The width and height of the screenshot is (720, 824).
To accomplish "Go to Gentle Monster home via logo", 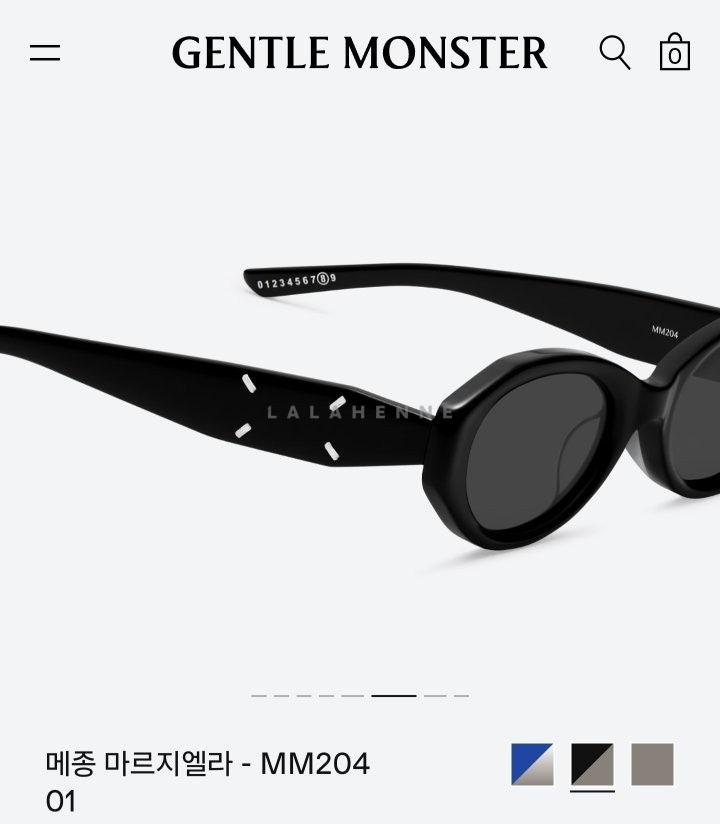I will pyautogui.click(x=360, y=53).
